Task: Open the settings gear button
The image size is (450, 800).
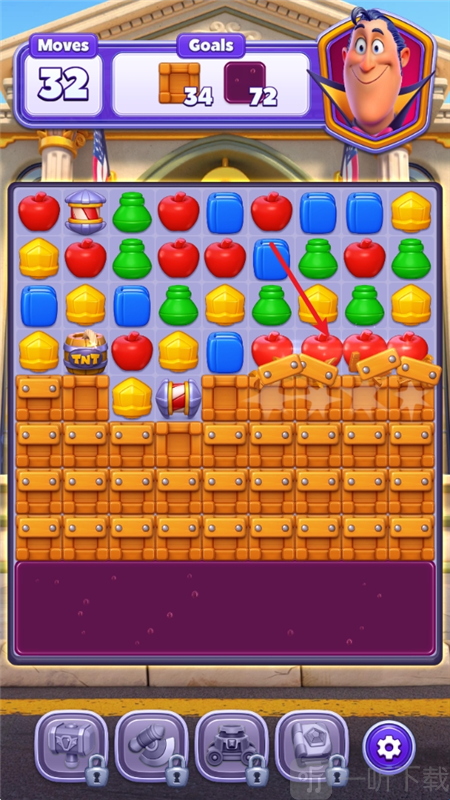Action: pyautogui.click(x=388, y=747)
